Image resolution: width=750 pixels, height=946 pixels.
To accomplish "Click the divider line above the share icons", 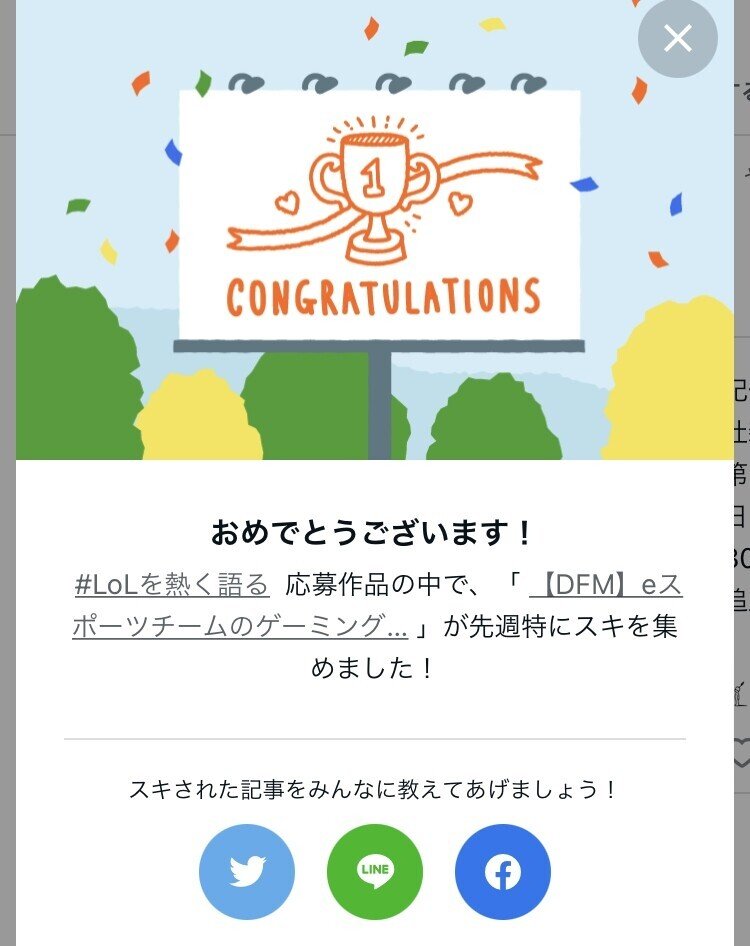I will 375,736.
